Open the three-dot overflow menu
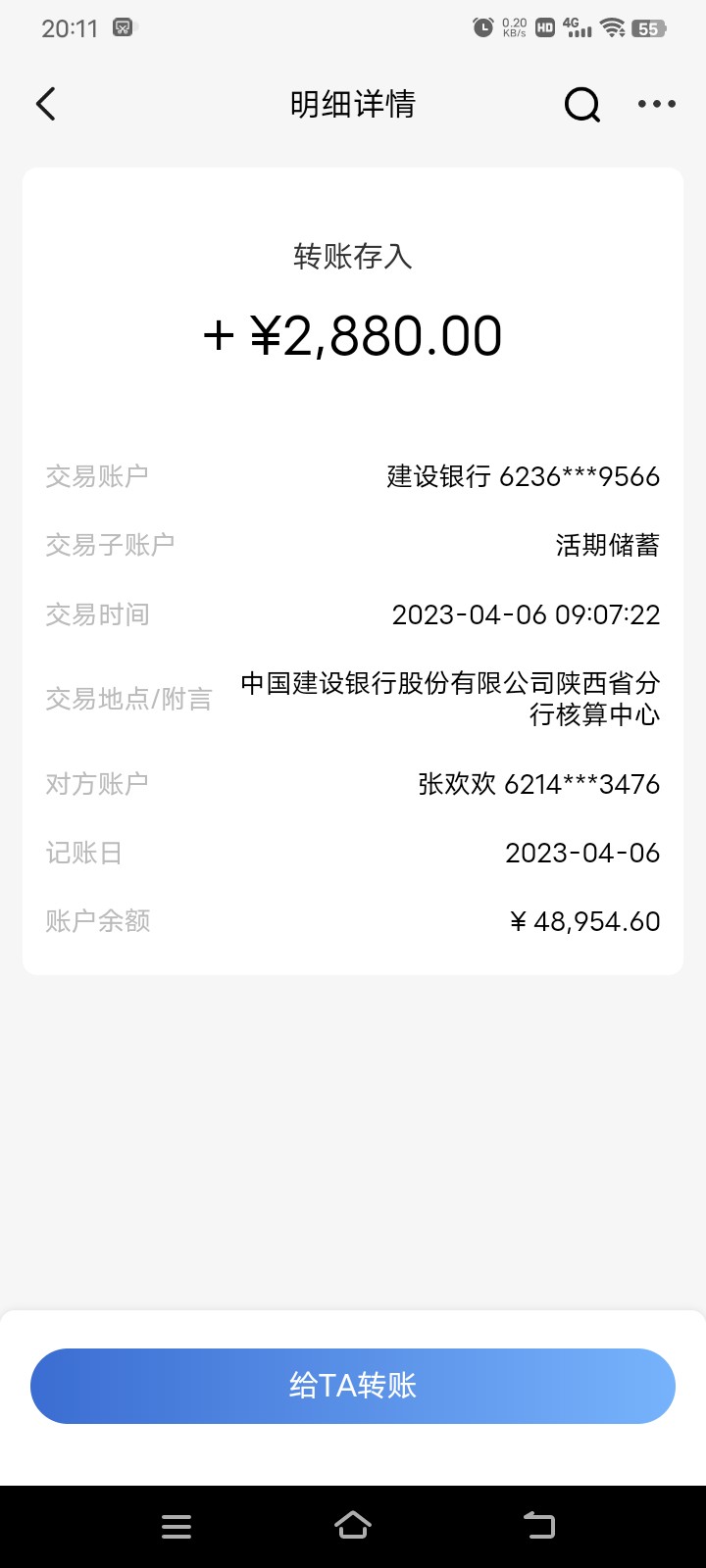 tap(656, 104)
